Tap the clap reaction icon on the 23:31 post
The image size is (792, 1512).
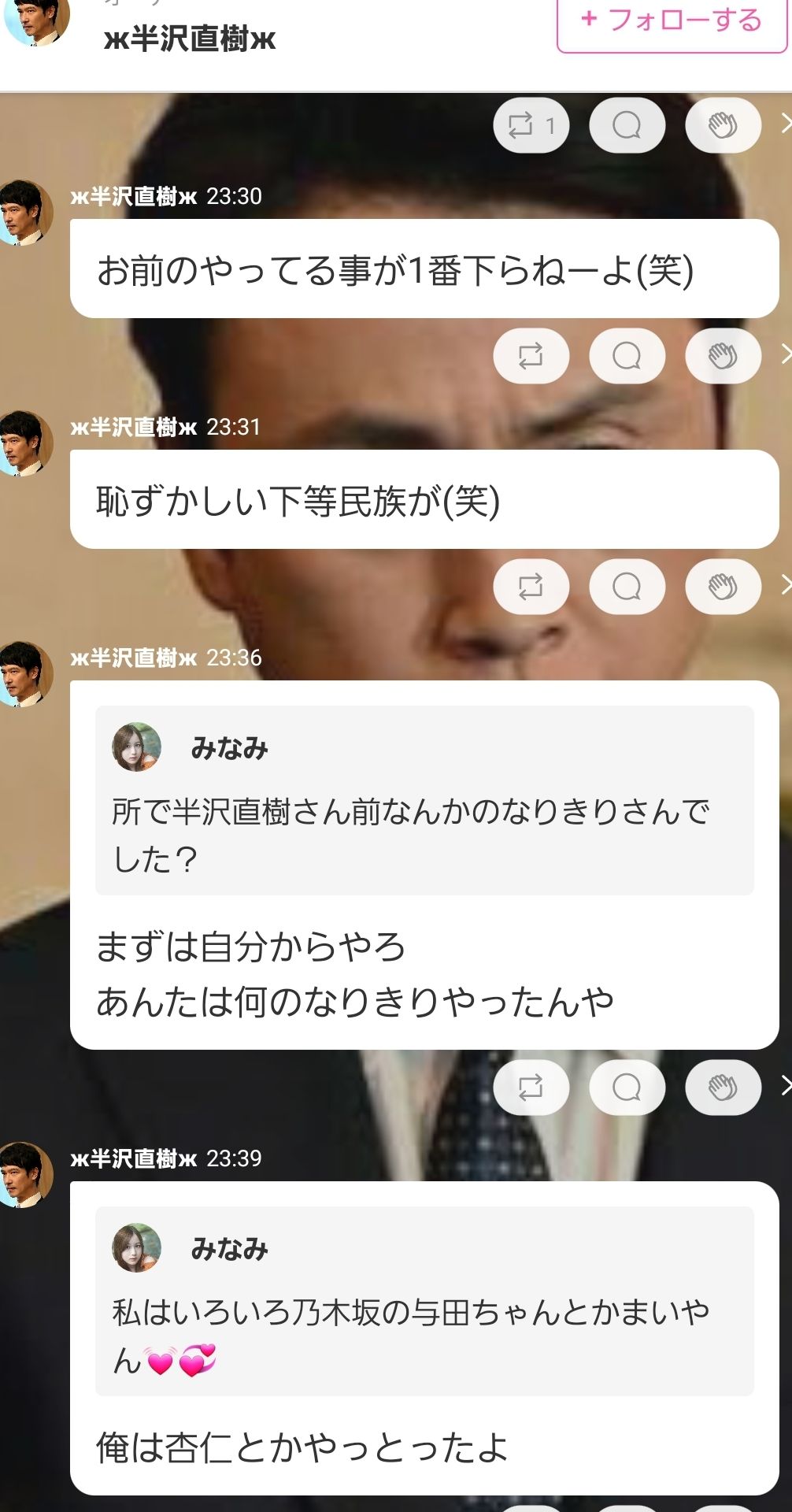(x=722, y=587)
